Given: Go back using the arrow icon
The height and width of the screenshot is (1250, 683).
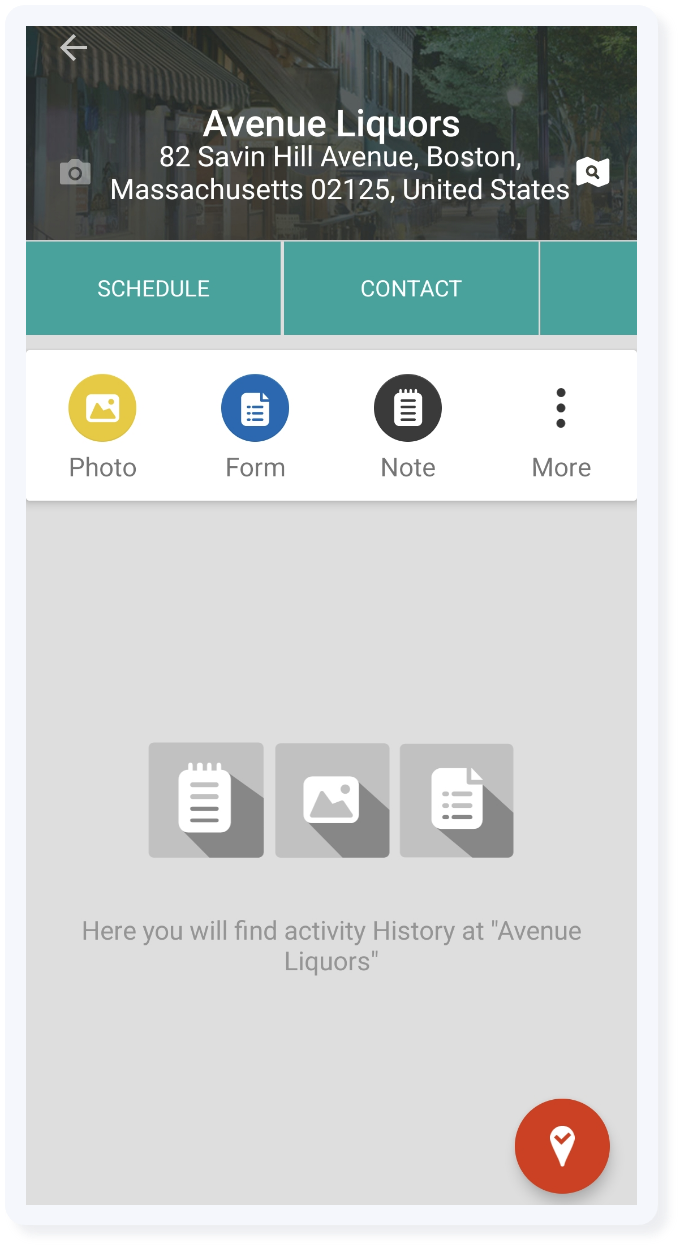Looking at the screenshot, I should (74, 47).
